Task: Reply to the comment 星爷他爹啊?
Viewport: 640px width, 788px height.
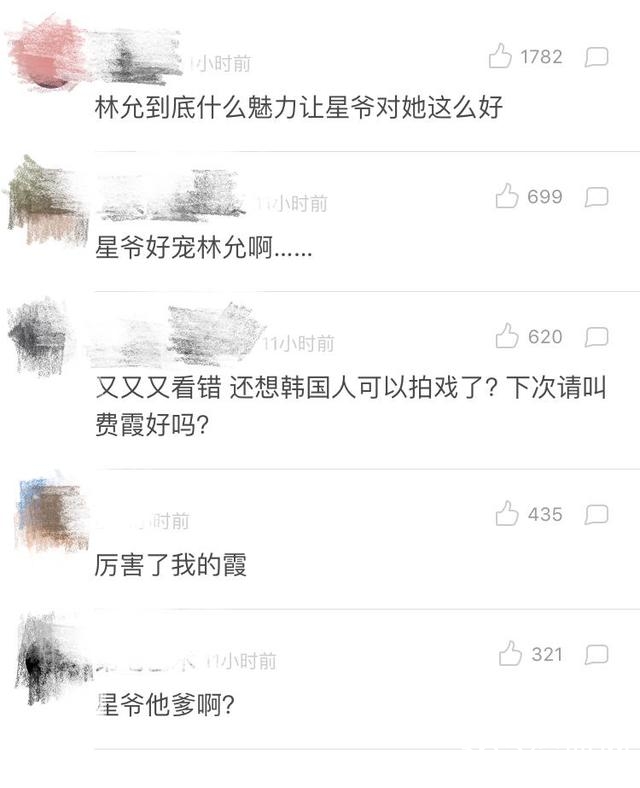Action: tap(596, 655)
